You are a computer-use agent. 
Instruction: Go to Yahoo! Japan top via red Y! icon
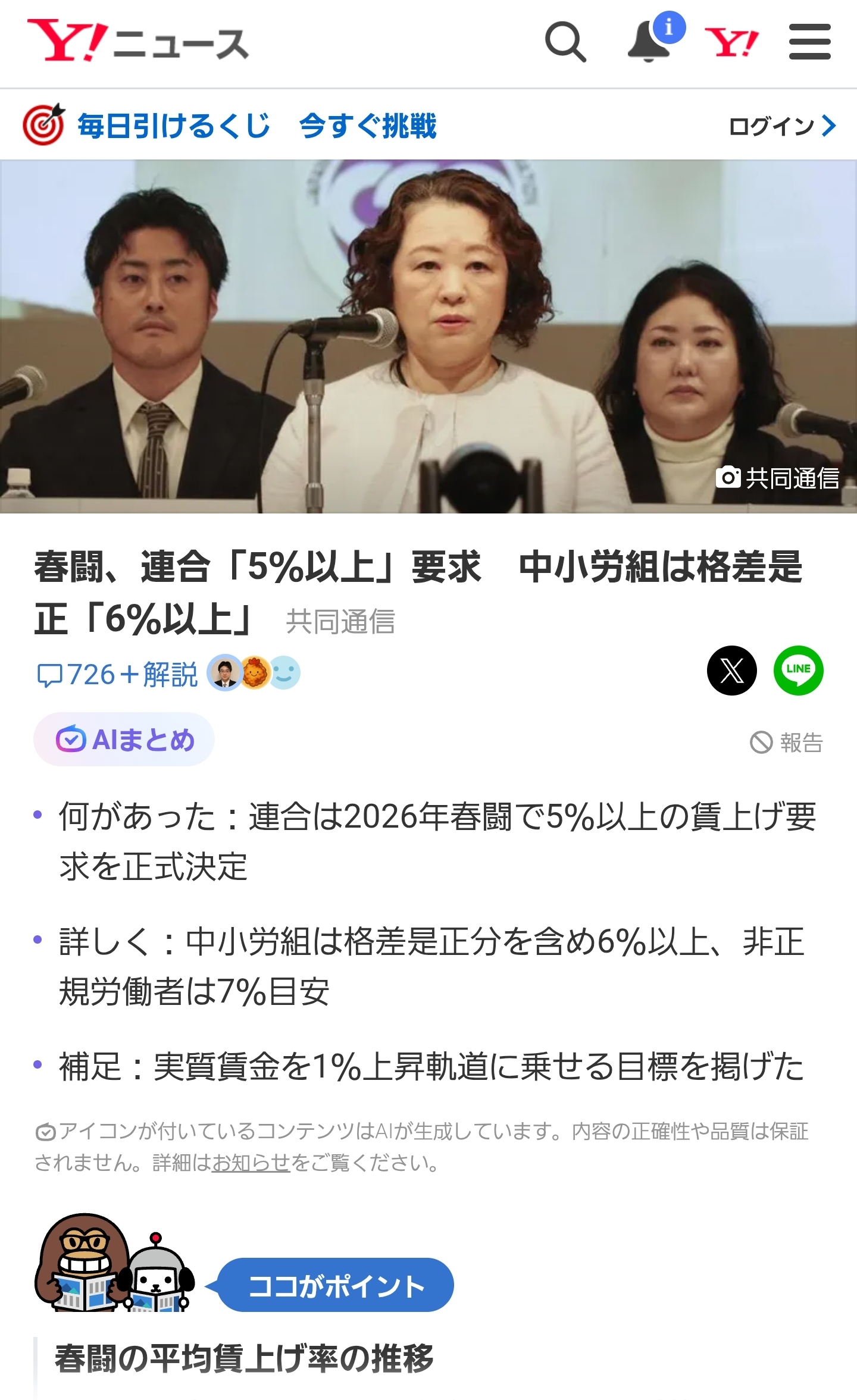pos(731,42)
